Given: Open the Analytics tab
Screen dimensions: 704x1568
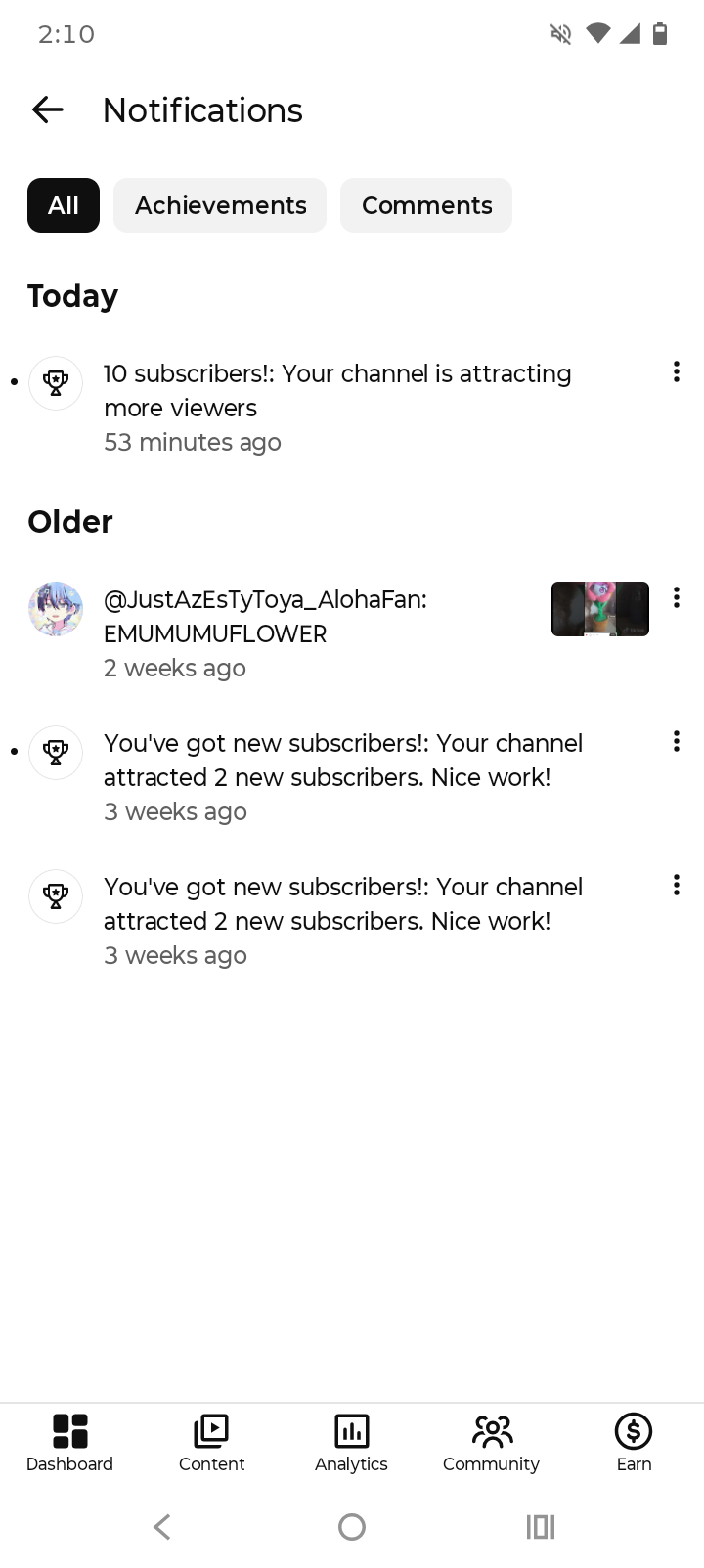Looking at the screenshot, I should point(351,1442).
